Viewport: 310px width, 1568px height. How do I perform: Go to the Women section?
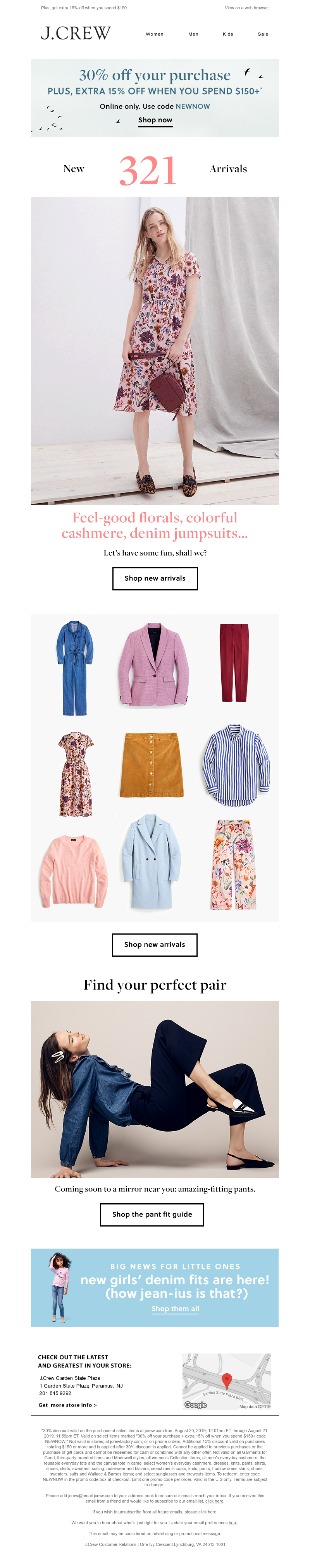tap(154, 34)
